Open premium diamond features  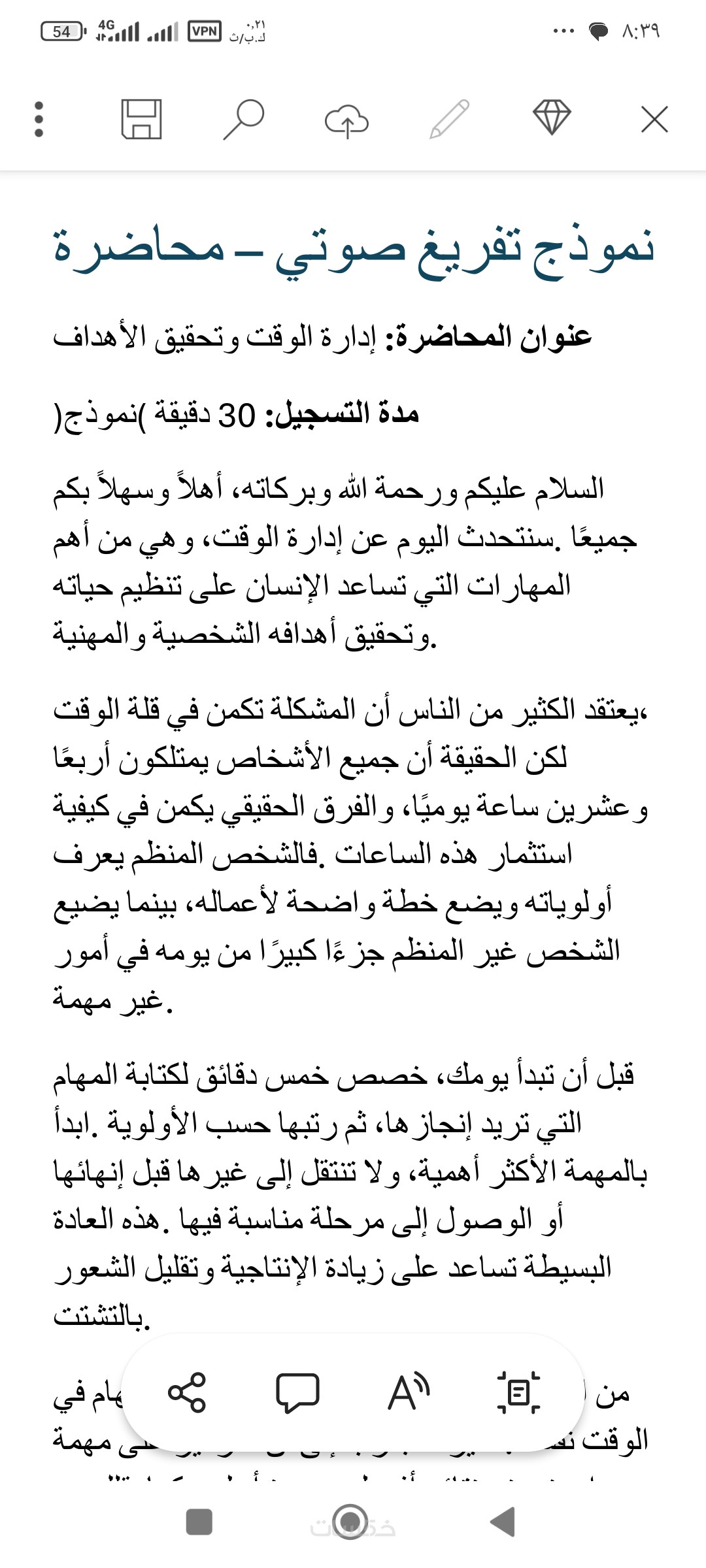point(552,118)
